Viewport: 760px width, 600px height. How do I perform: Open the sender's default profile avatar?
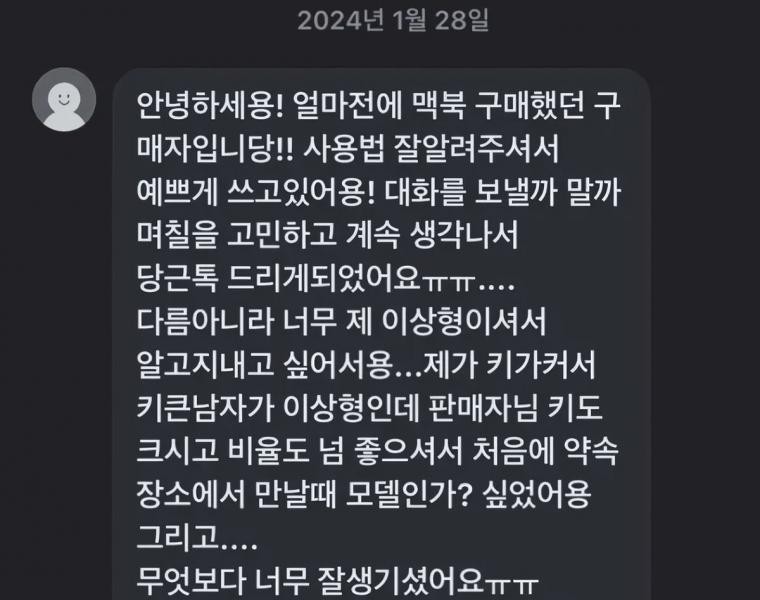[x=64, y=100]
